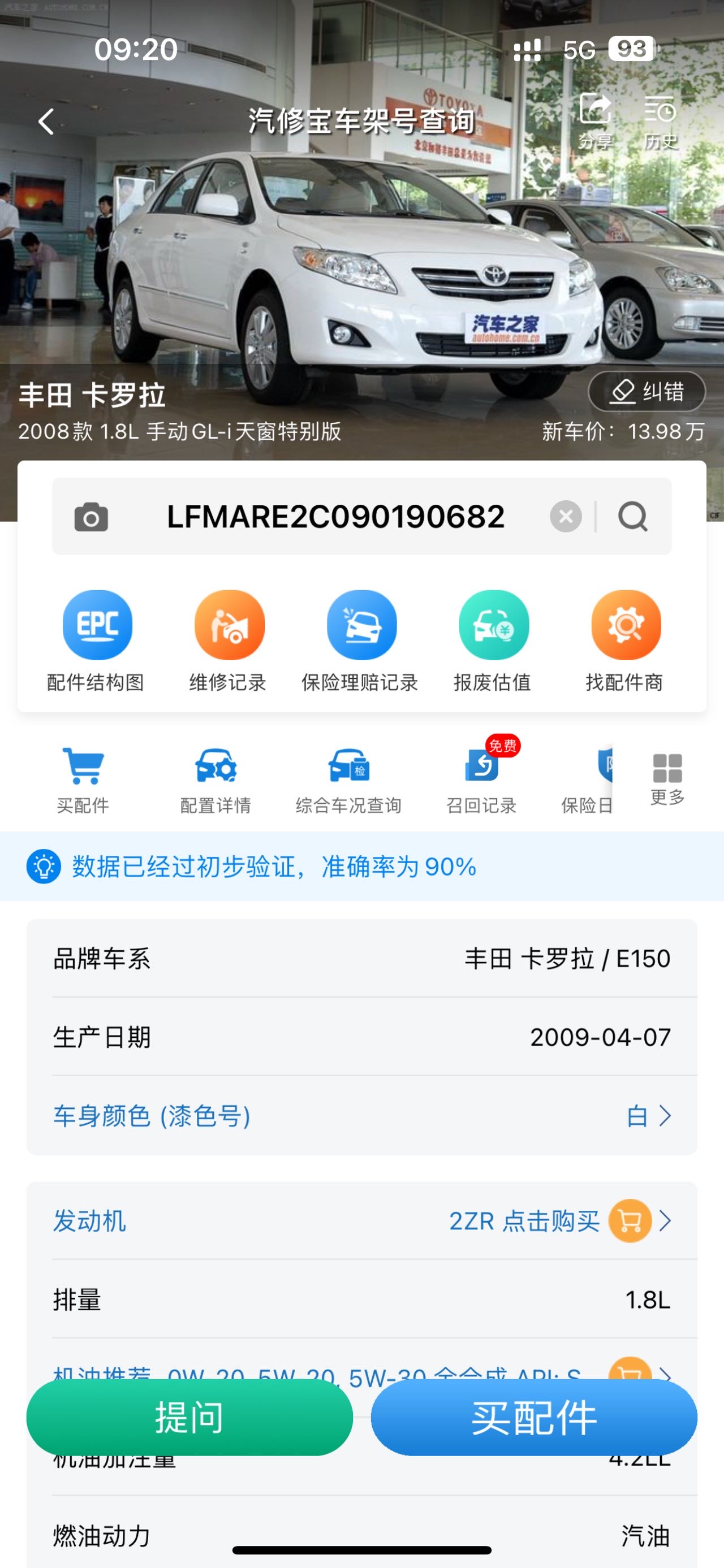Scan a VIN with the camera icon
Viewport: 724px width, 1568px height.
coord(91,517)
